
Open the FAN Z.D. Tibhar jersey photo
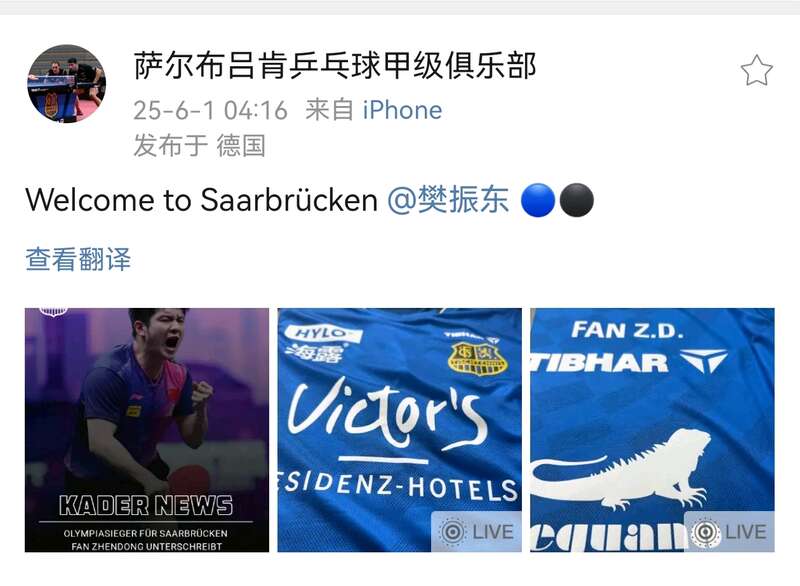[x=652, y=430]
